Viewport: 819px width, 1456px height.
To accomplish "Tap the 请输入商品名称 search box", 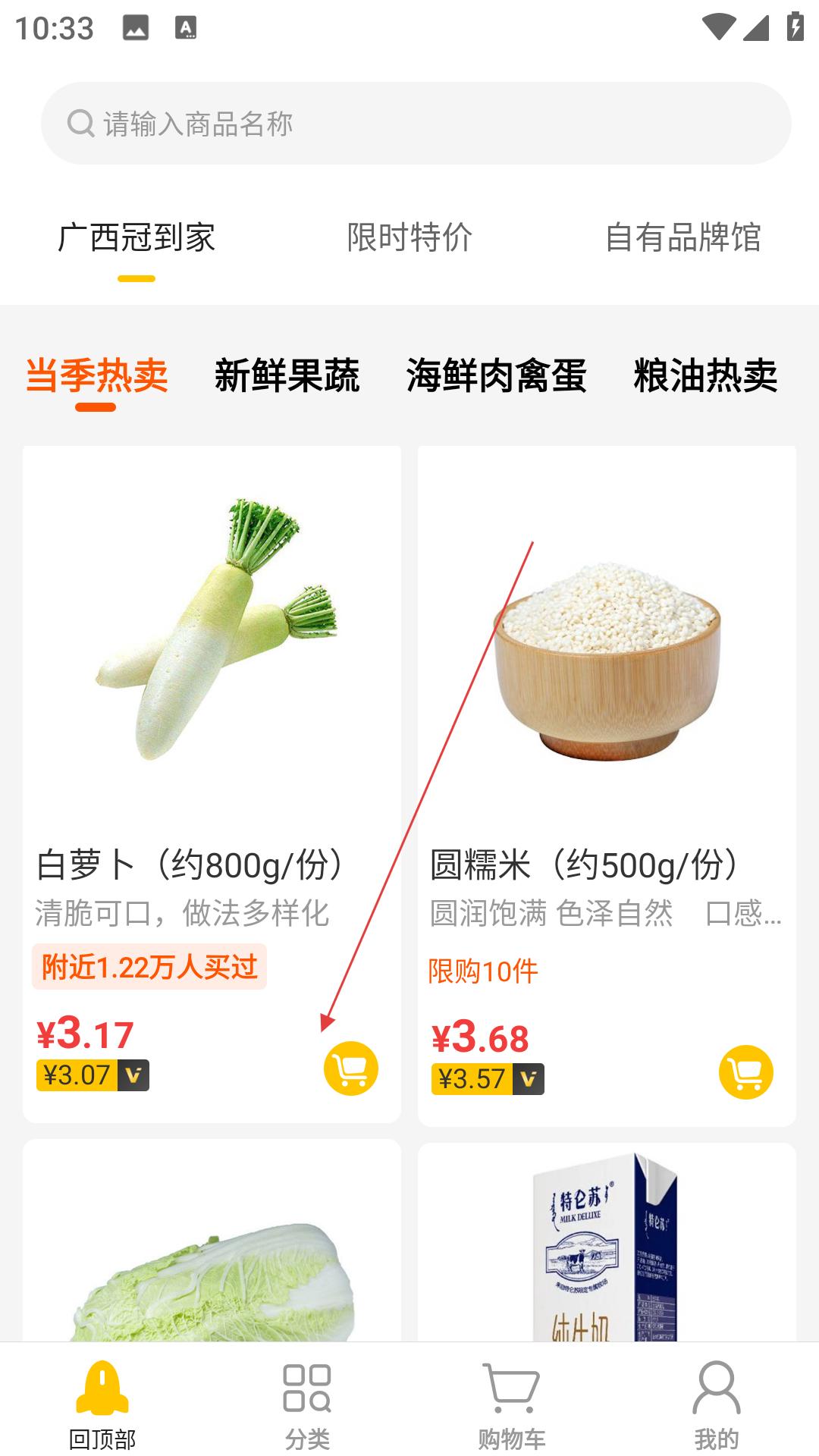I will click(416, 124).
